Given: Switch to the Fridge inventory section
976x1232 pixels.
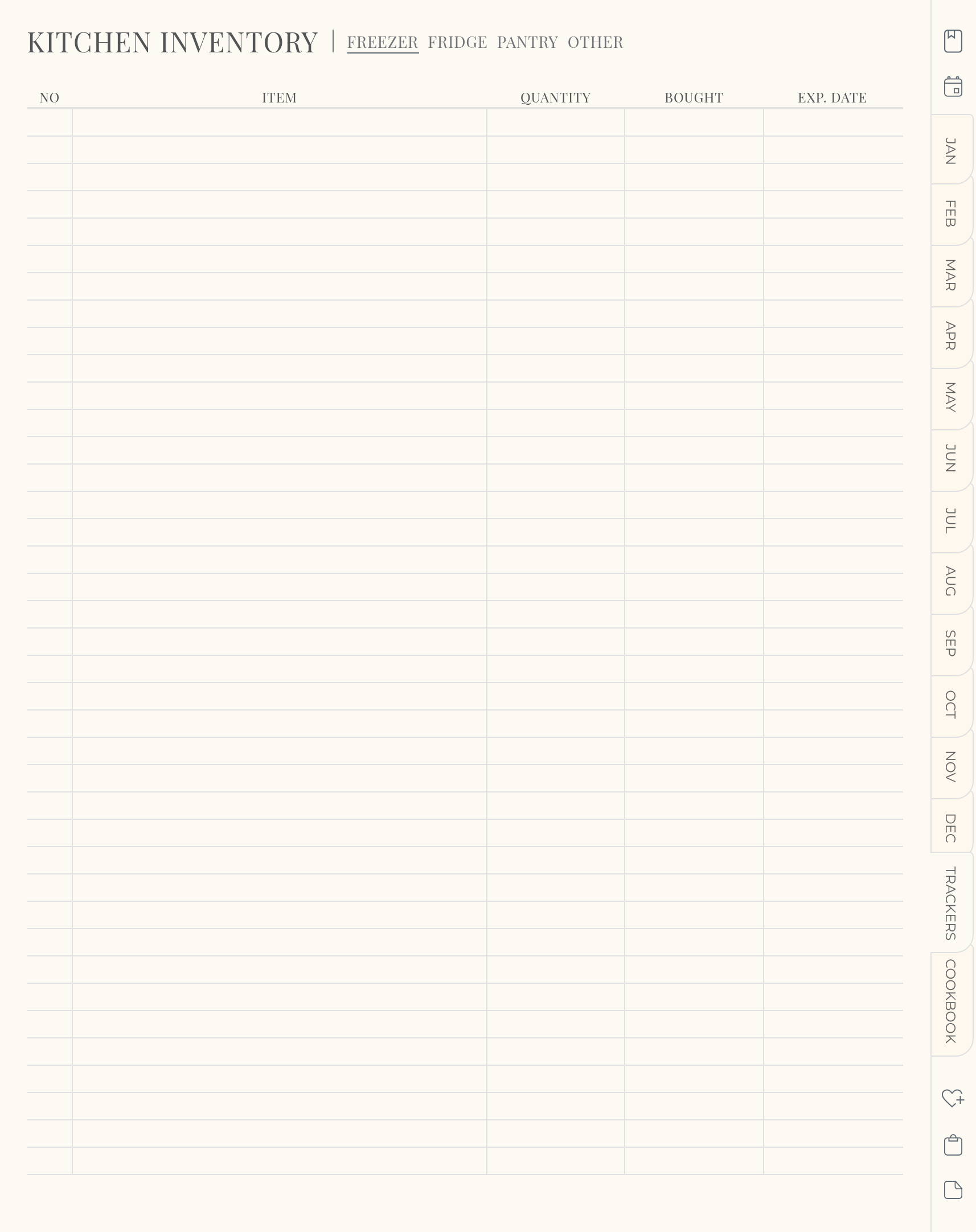Looking at the screenshot, I should tap(457, 42).
